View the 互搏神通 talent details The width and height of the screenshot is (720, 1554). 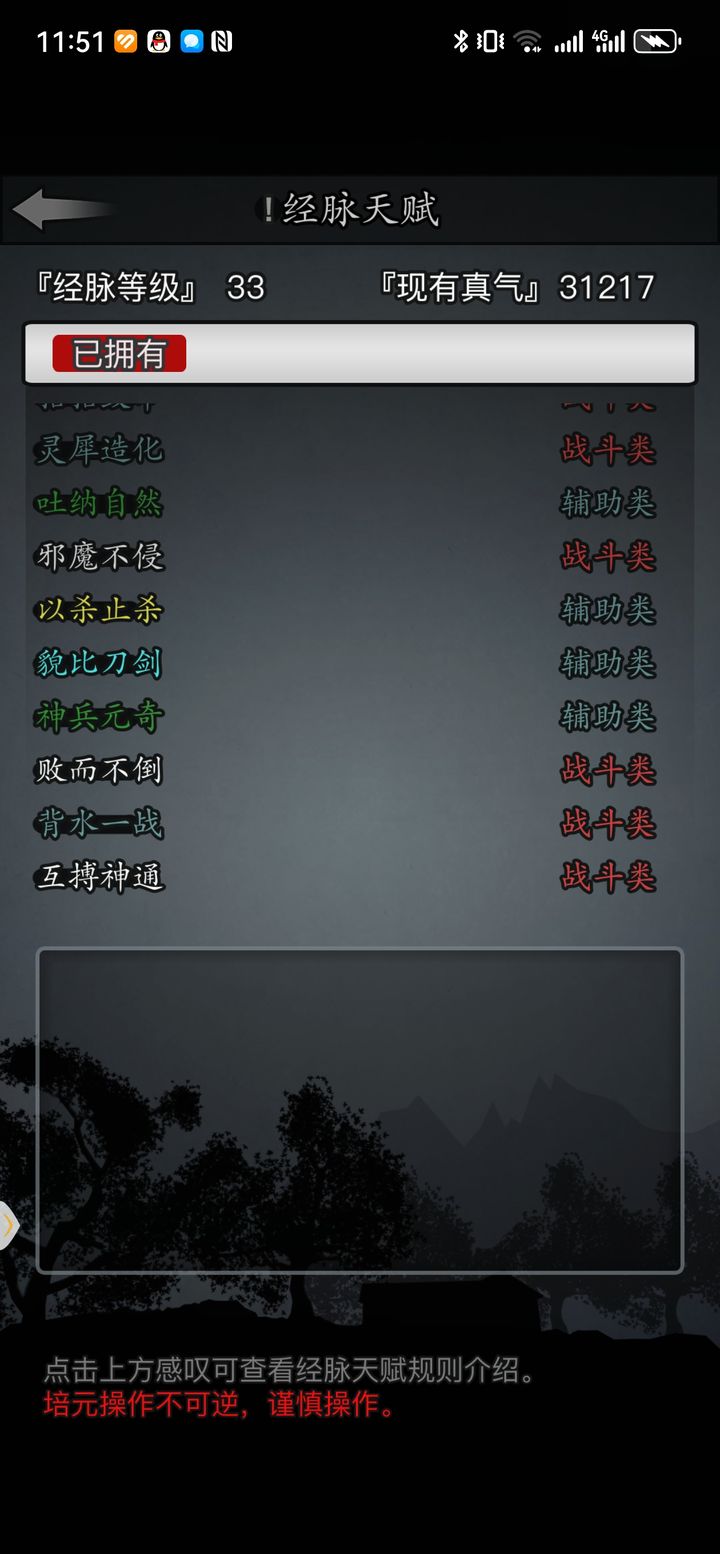point(99,877)
